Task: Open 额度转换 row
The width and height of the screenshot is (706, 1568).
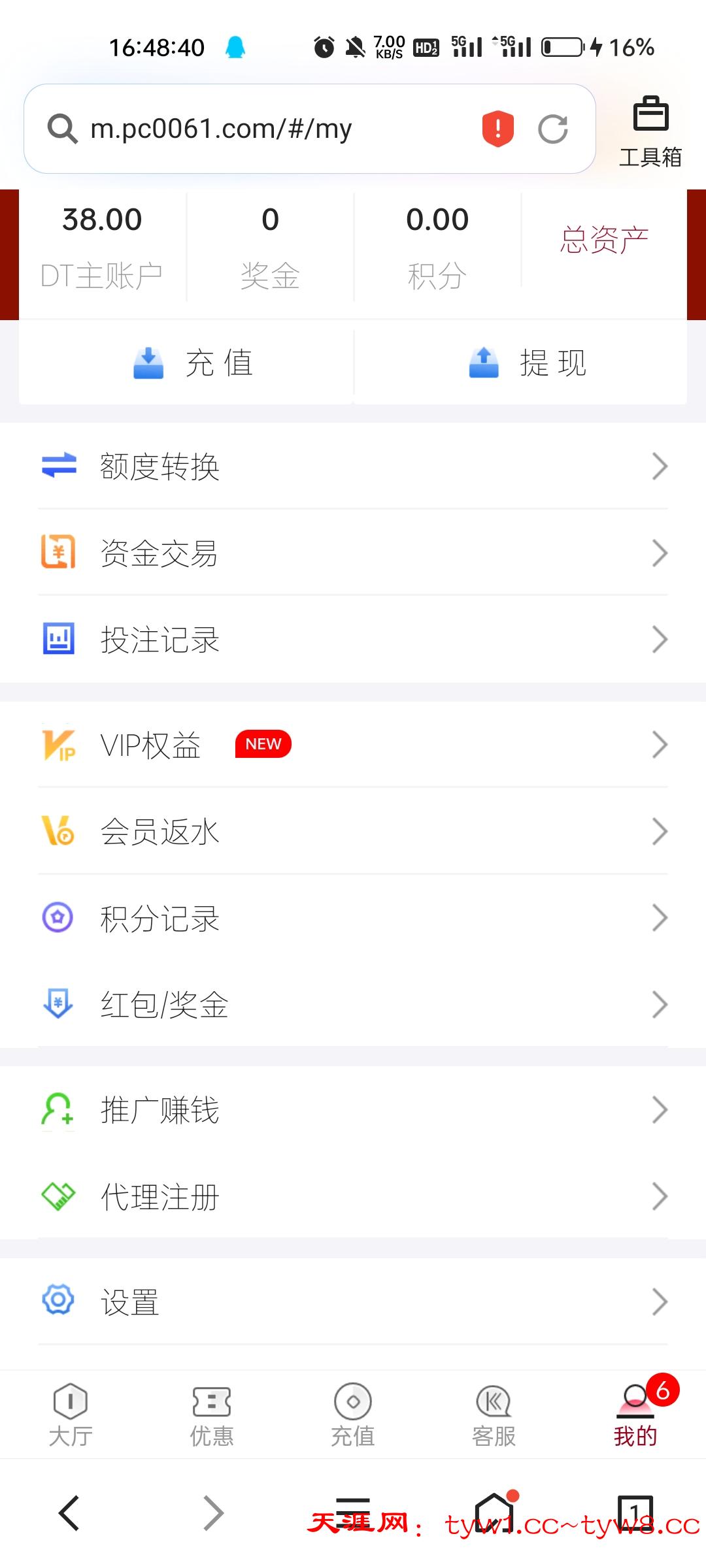Action: coord(353,466)
